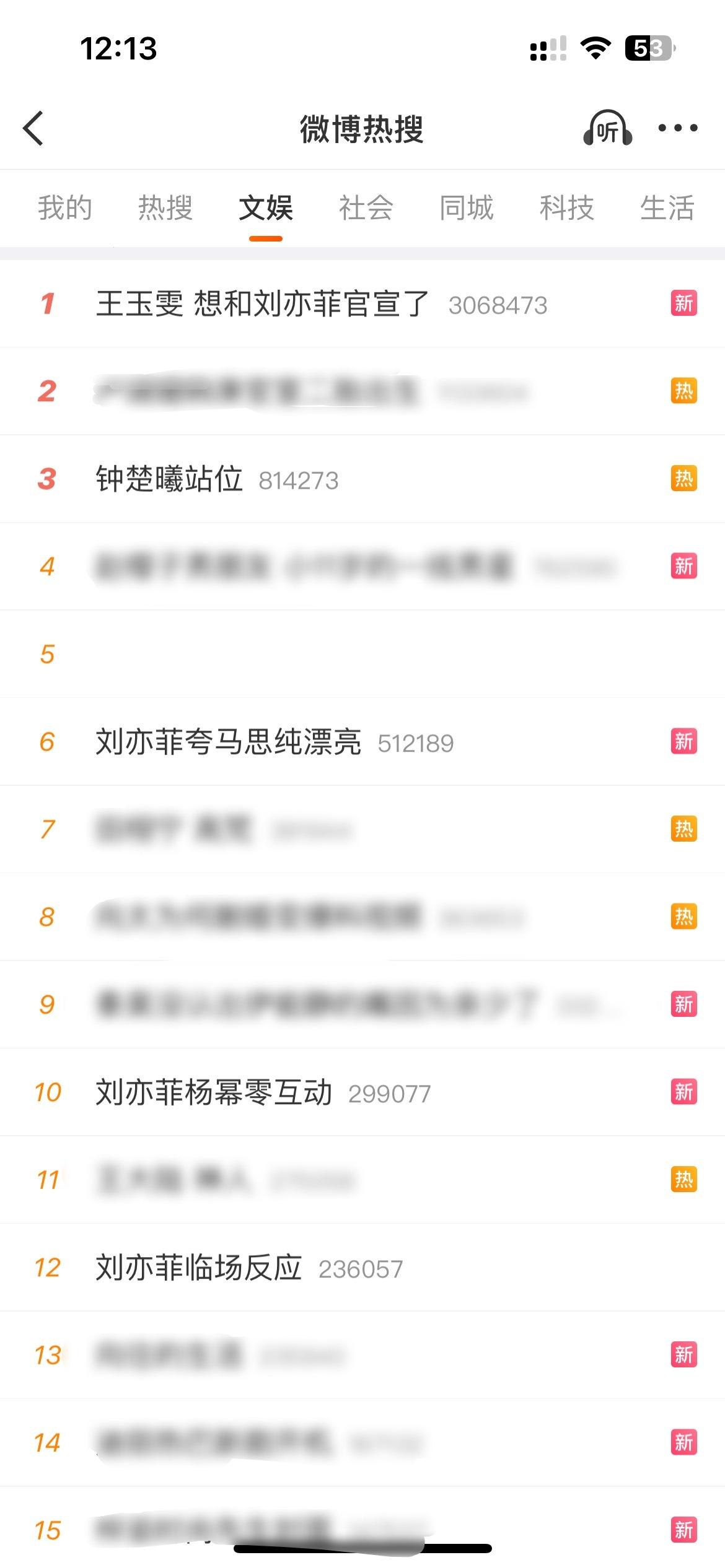Screen dimensions: 725x1568
Task: Switch to the 热搜 tab
Action: [165, 208]
